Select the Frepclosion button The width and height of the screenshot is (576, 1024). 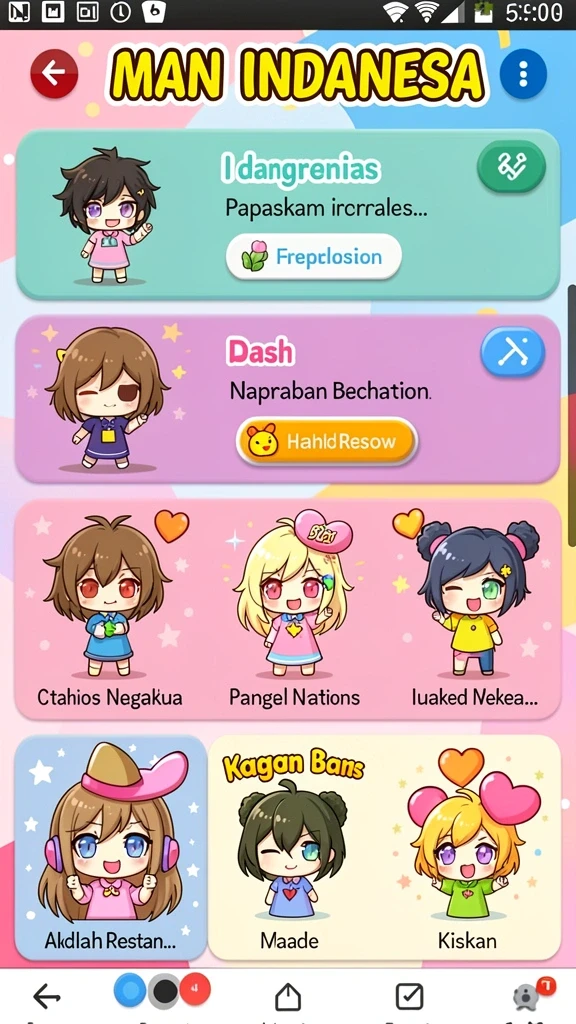click(313, 257)
